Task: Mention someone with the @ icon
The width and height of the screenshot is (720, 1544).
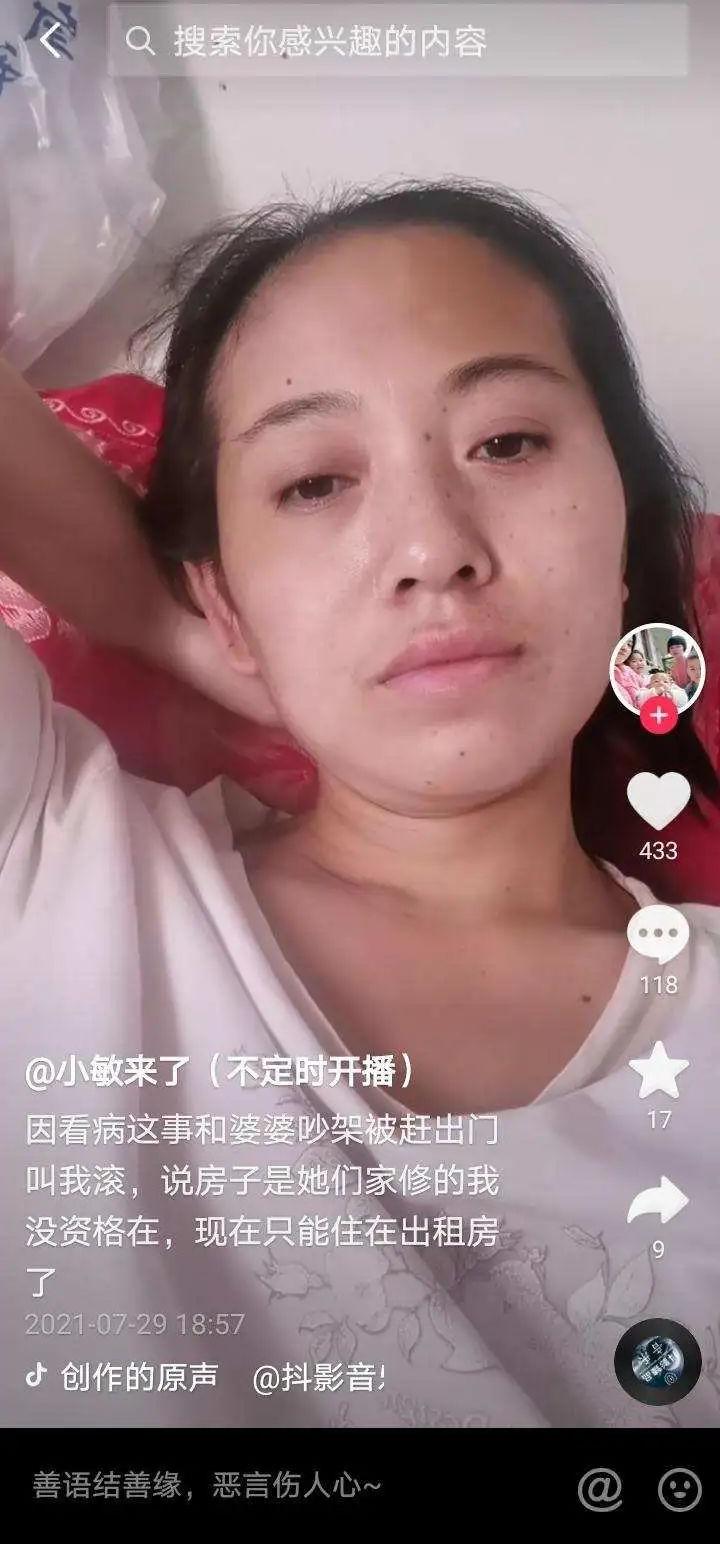Action: click(600, 1489)
